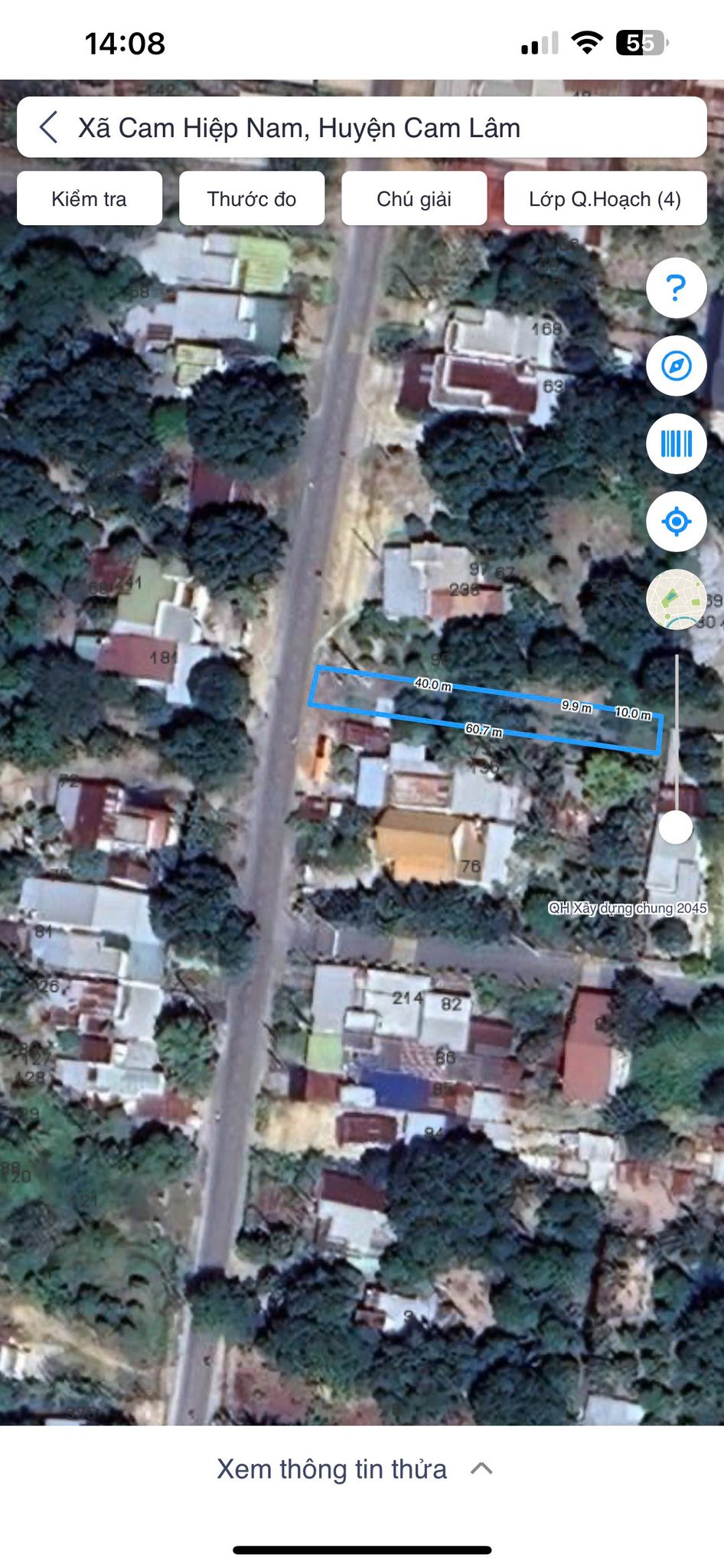Open the Chú giải legend
This screenshot has width=724, height=1568.
click(x=414, y=199)
